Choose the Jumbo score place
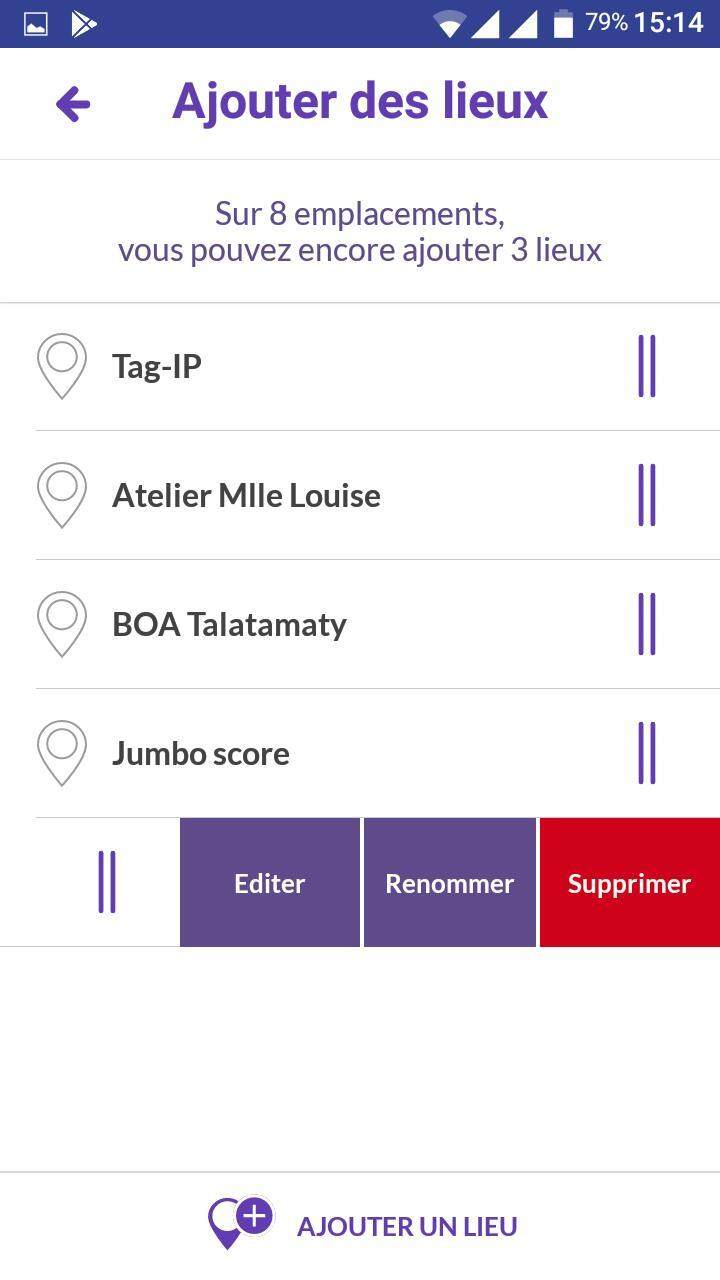 point(360,753)
